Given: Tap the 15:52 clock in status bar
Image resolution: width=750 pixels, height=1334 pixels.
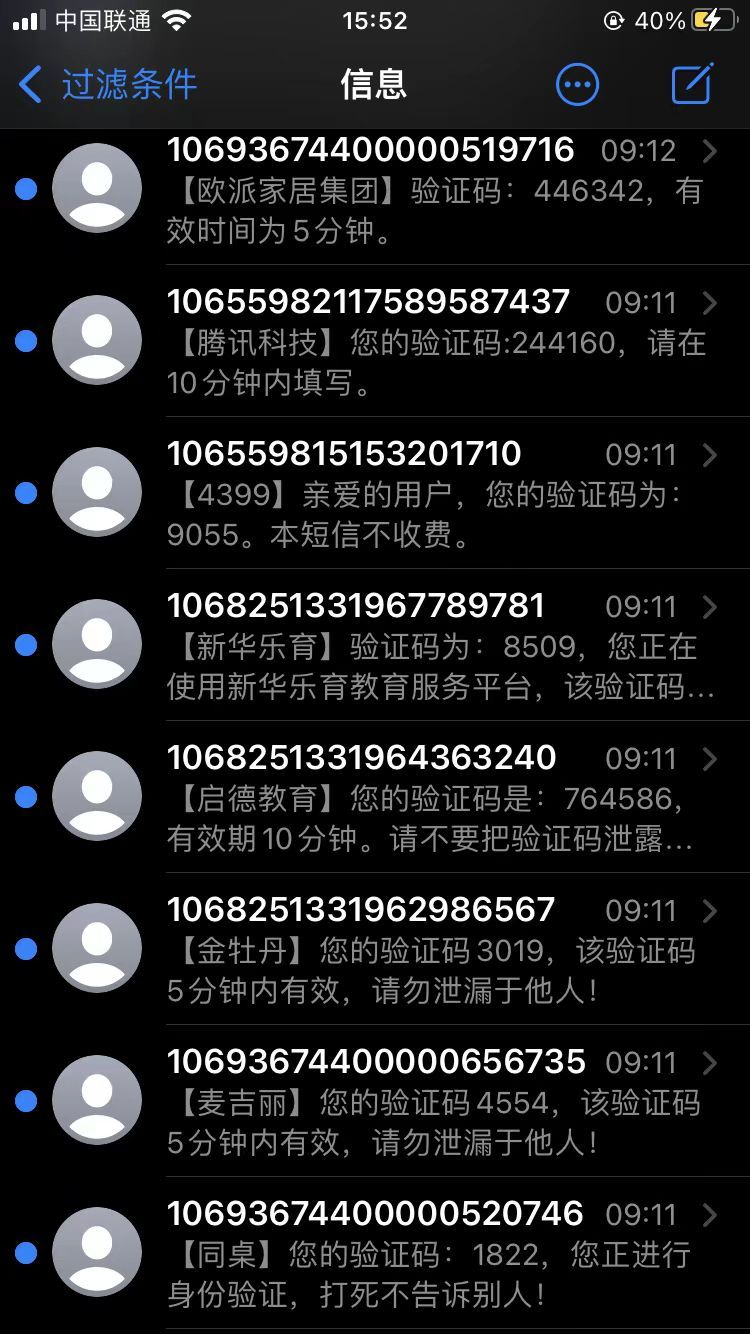Looking at the screenshot, I should (x=375, y=17).
